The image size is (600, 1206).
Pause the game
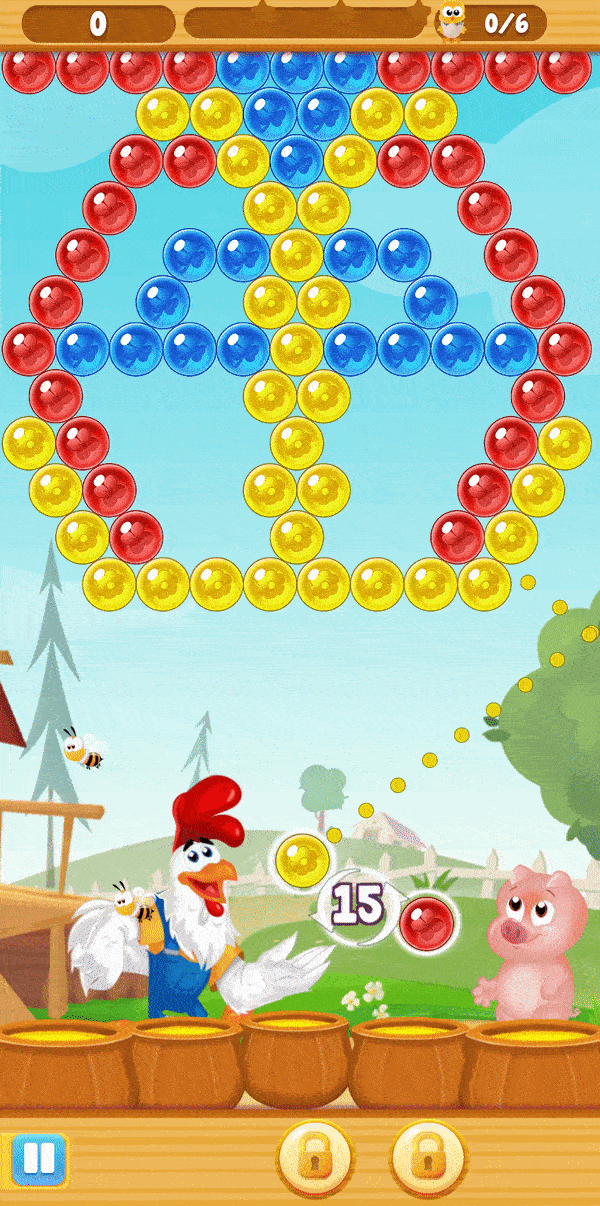point(39,1160)
